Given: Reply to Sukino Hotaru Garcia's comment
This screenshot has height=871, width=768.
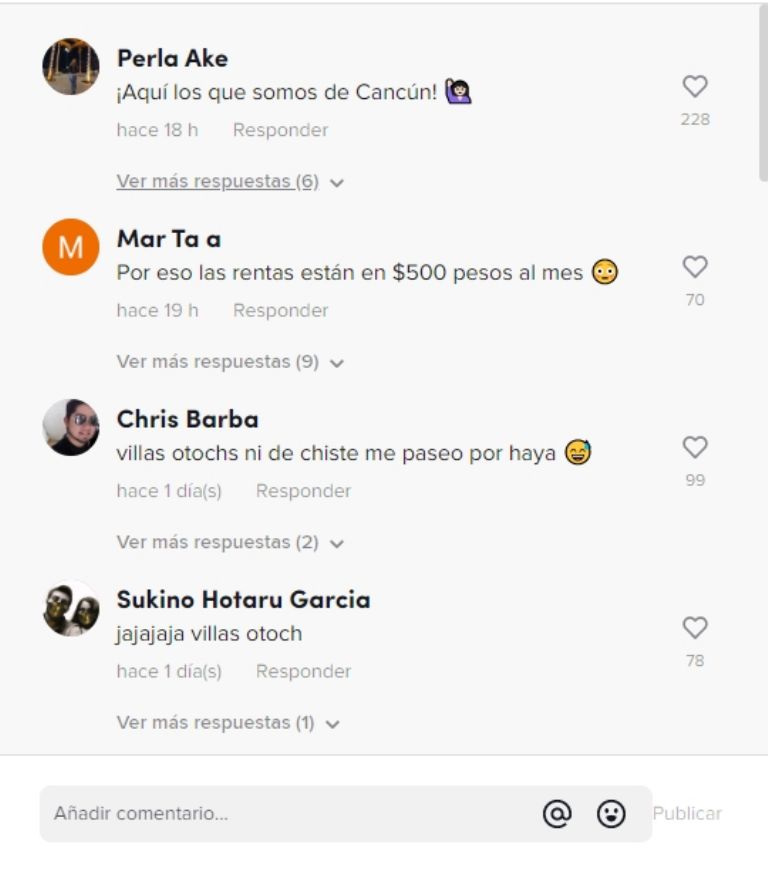Looking at the screenshot, I should tap(303, 671).
